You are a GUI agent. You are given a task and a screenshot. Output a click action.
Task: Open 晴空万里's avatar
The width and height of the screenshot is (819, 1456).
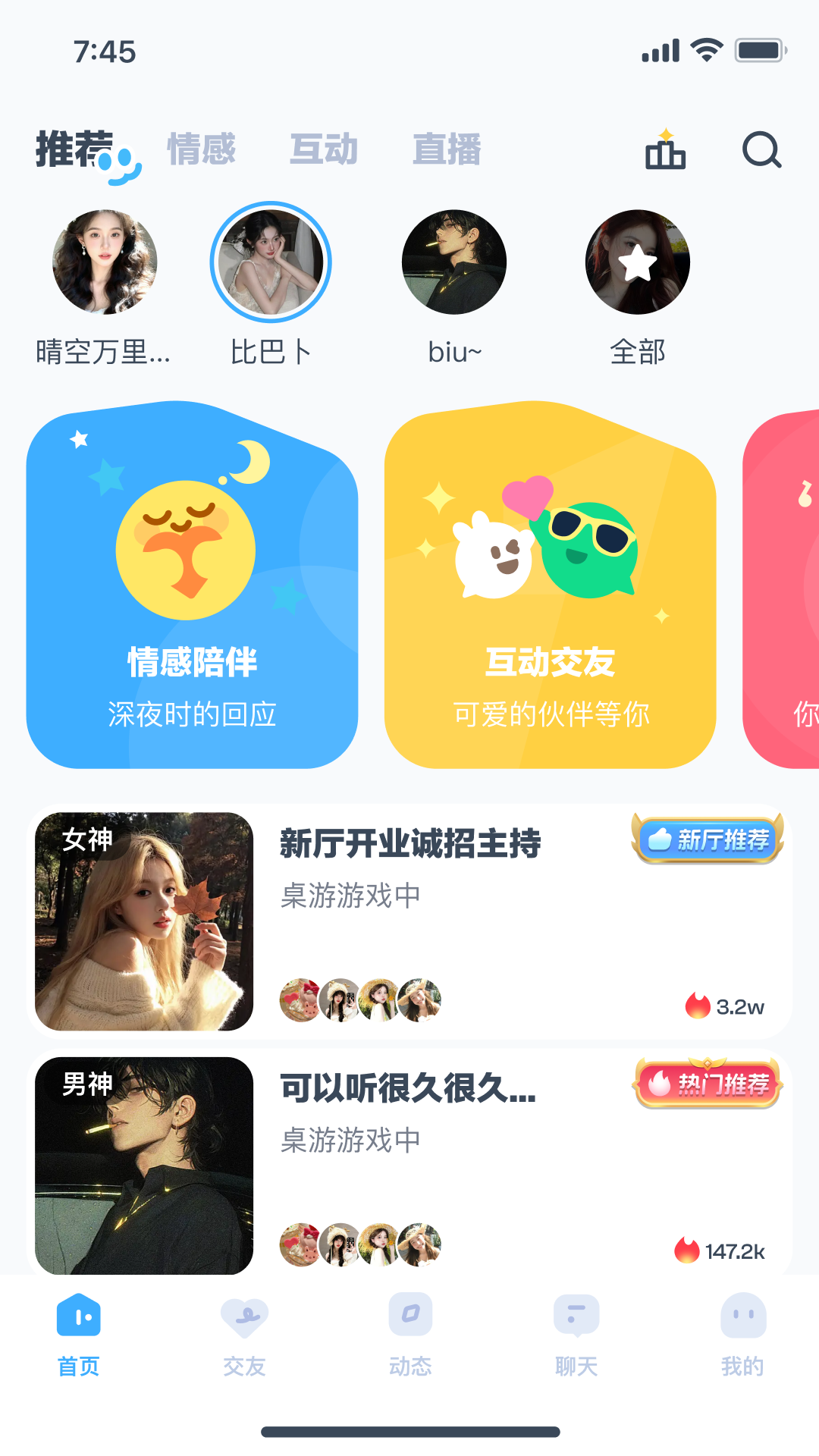point(105,262)
